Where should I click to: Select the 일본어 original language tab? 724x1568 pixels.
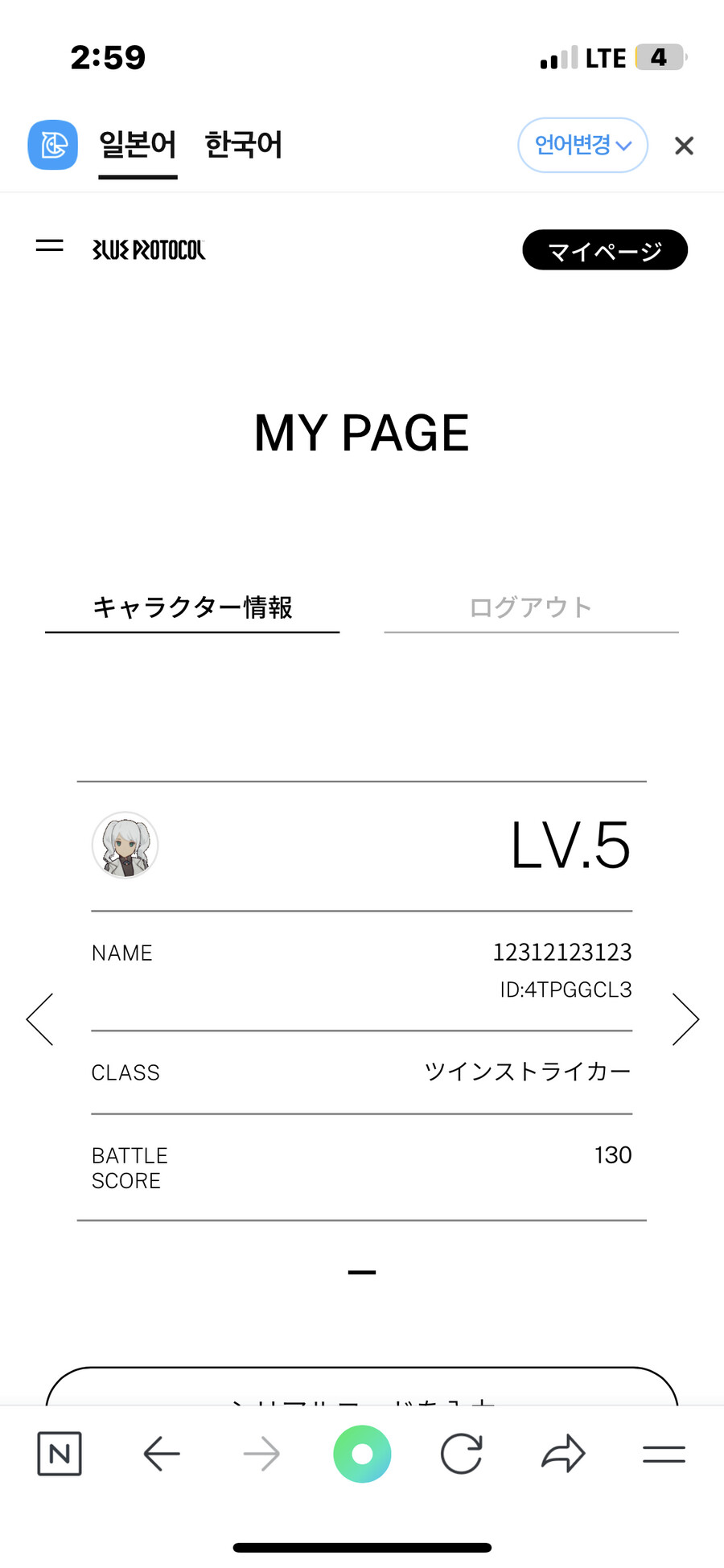pos(138,146)
